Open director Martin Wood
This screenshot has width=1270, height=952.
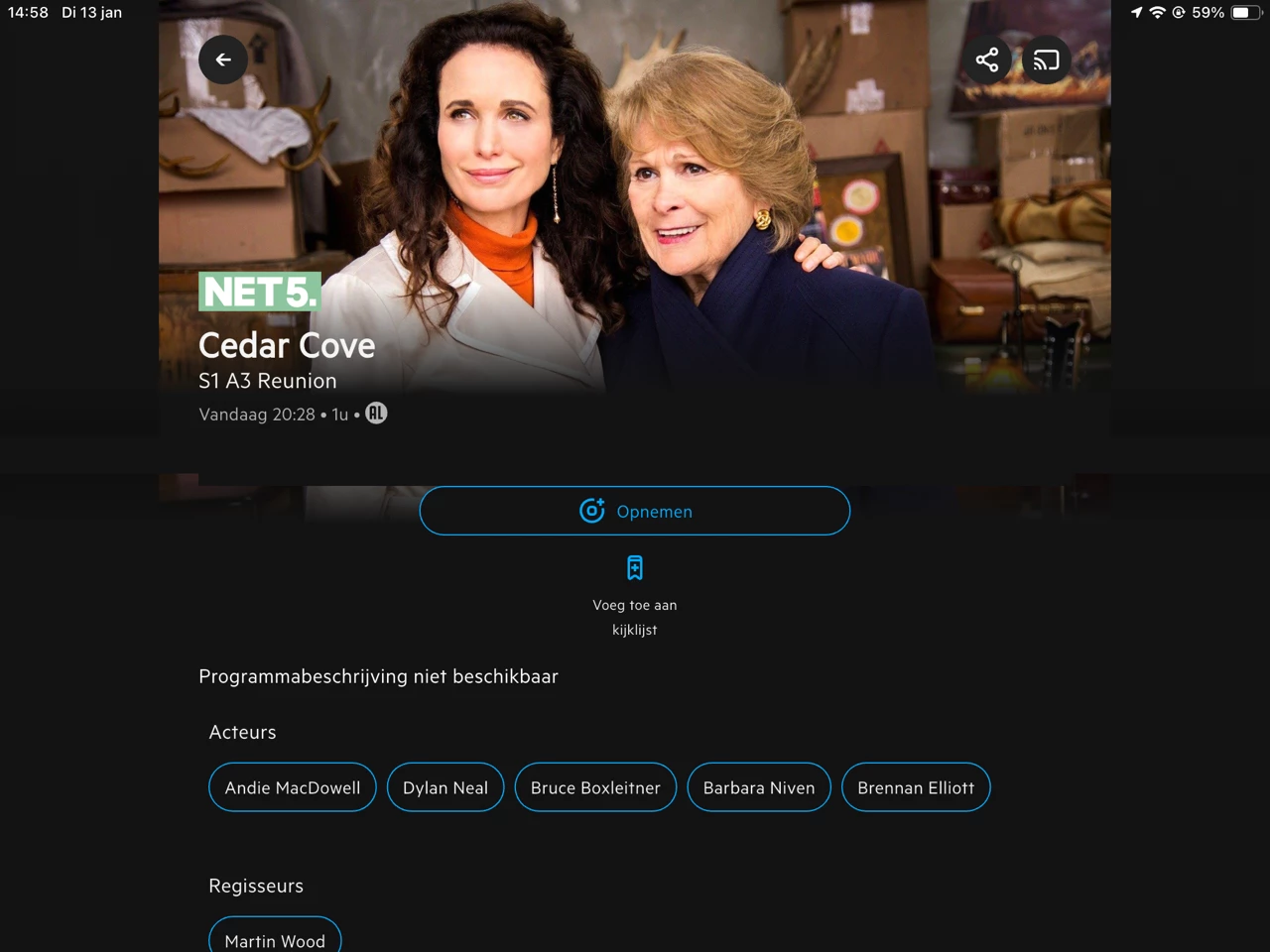coord(275,938)
